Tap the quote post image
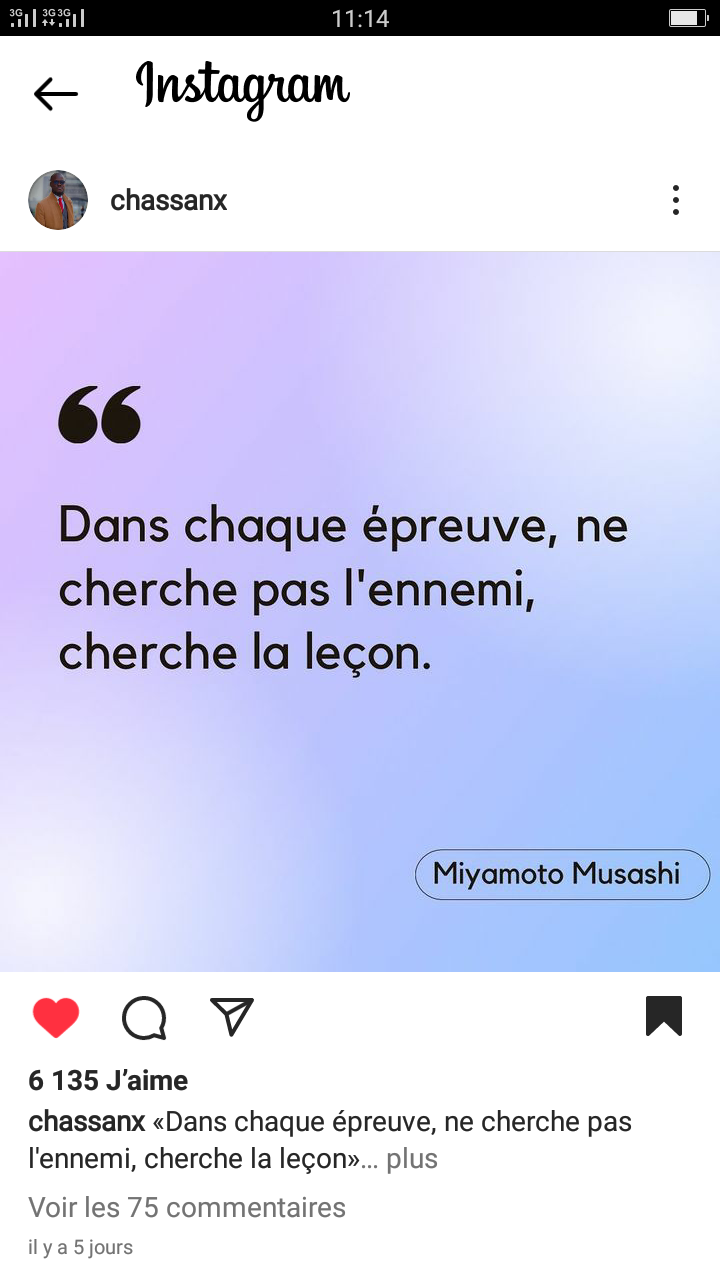720x1280 pixels. coord(360,611)
